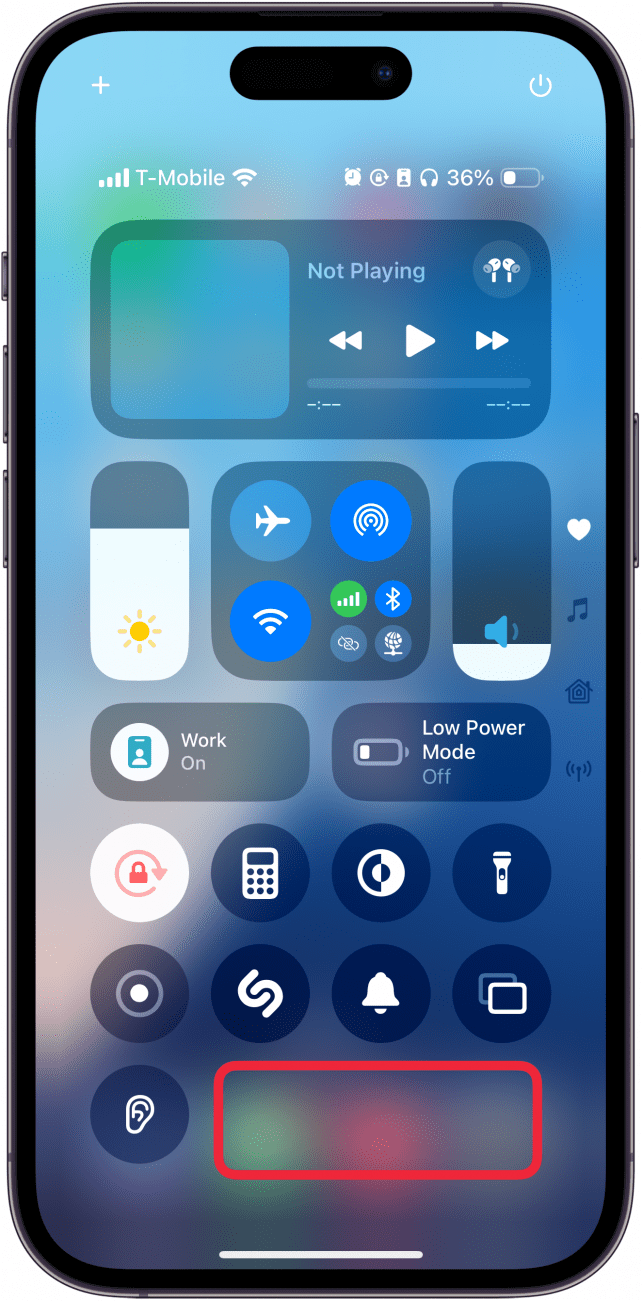Turn on Low Power Mode
This screenshot has height=1301, width=642.
point(441,752)
